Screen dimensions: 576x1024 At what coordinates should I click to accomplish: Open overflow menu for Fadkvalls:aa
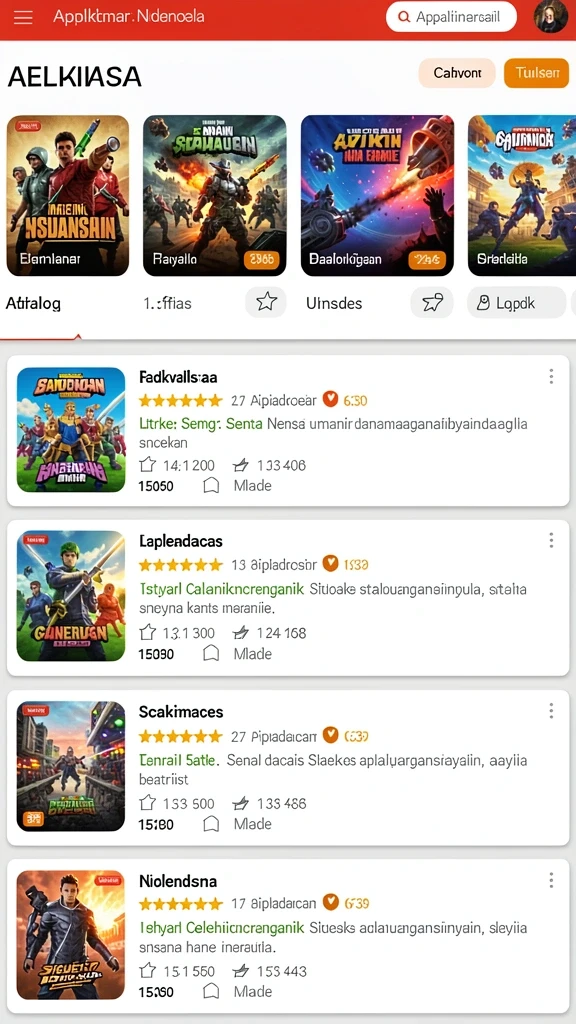(551, 376)
